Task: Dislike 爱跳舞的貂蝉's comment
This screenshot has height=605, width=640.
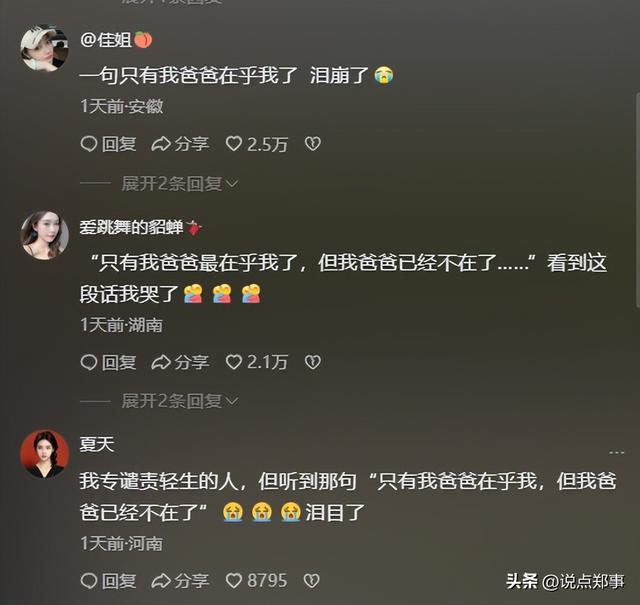Action: 312,362
